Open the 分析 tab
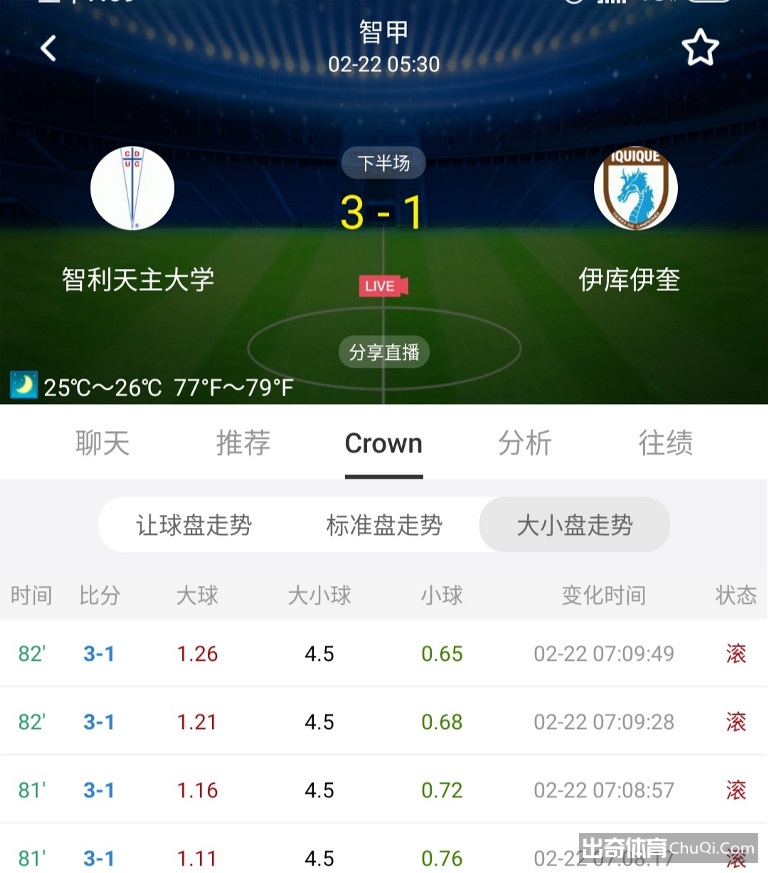The width and height of the screenshot is (768, 873). (525, 443)
